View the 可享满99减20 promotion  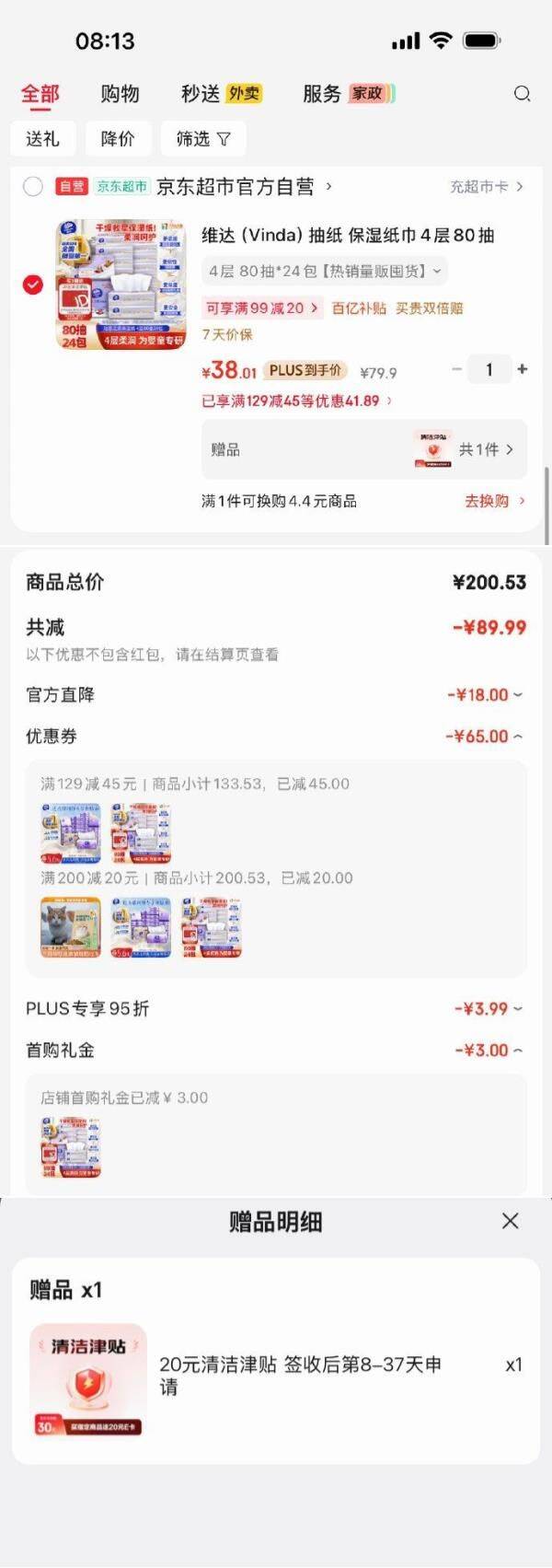point(262,308)
